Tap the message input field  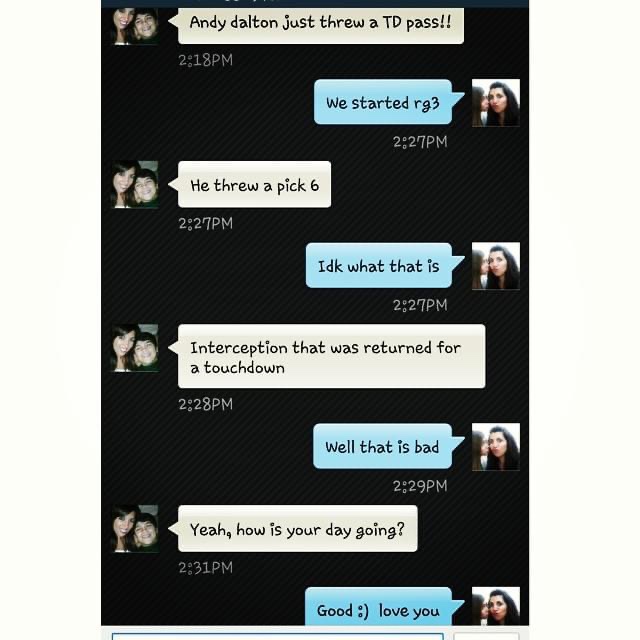[277, 635]
